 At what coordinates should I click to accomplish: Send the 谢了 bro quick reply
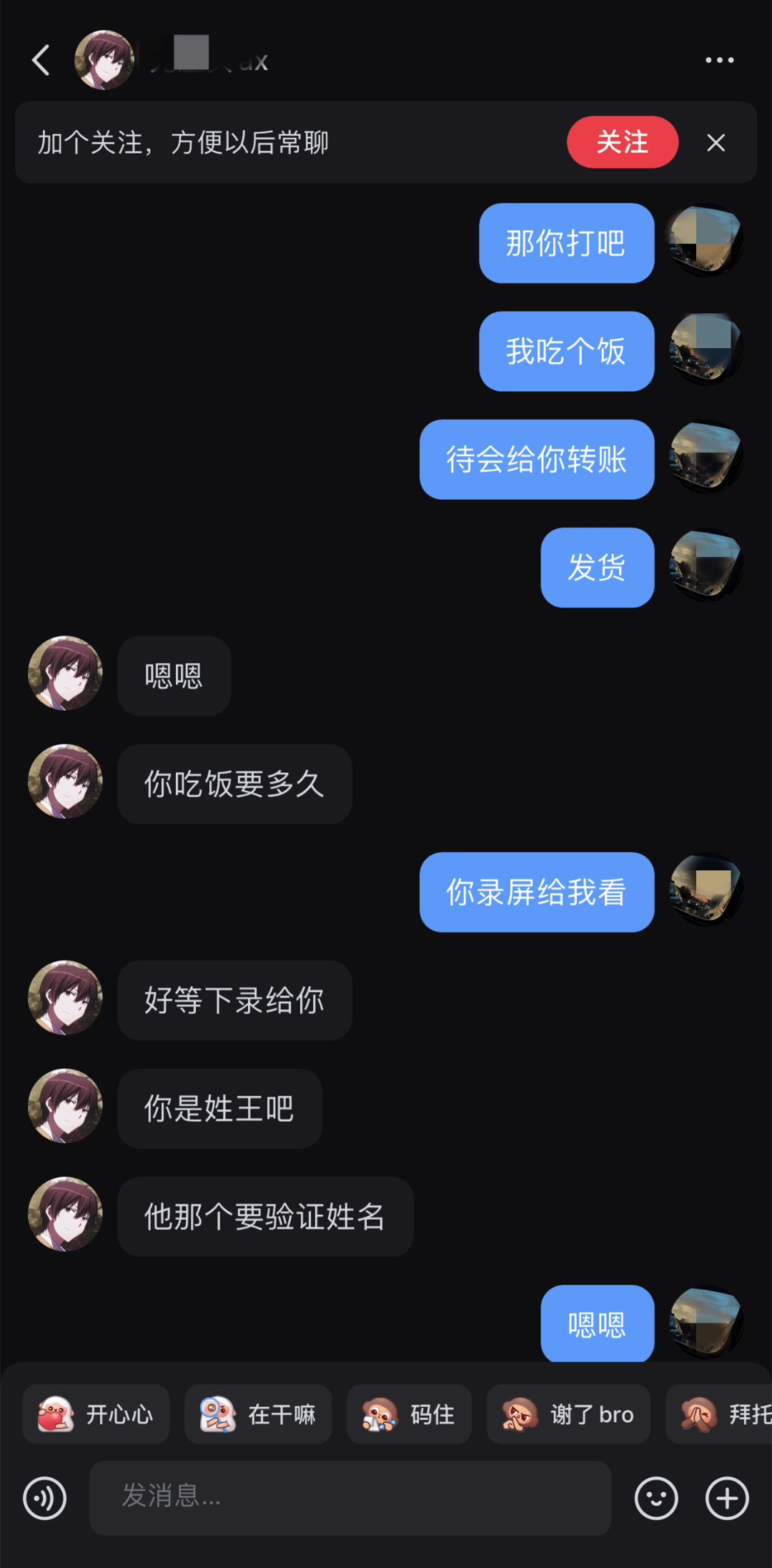[x=568, y=1414]
